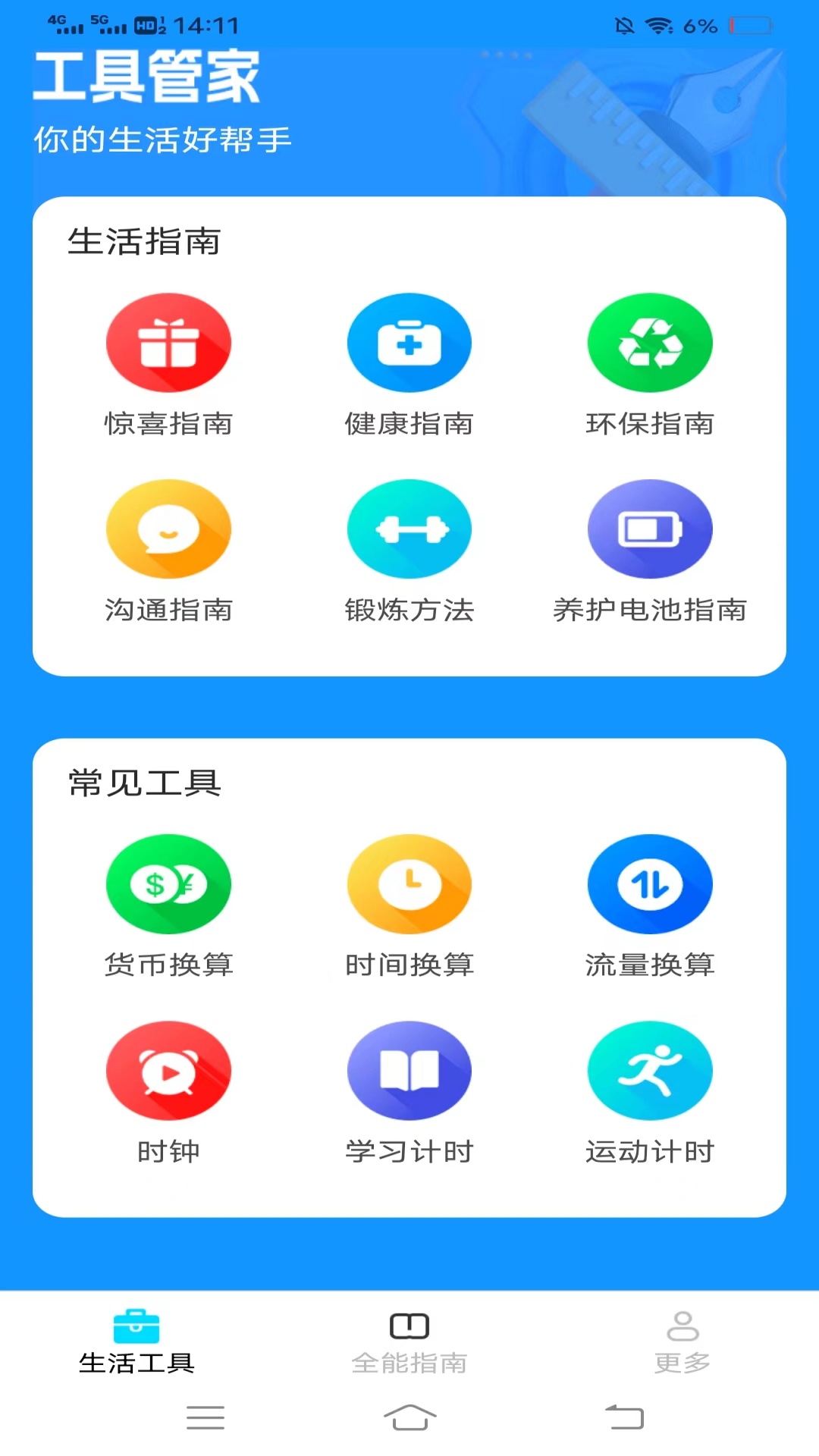Open the 环保指南 recycling icon
This screenshot has width=819, height=1456.
point(649,343)
